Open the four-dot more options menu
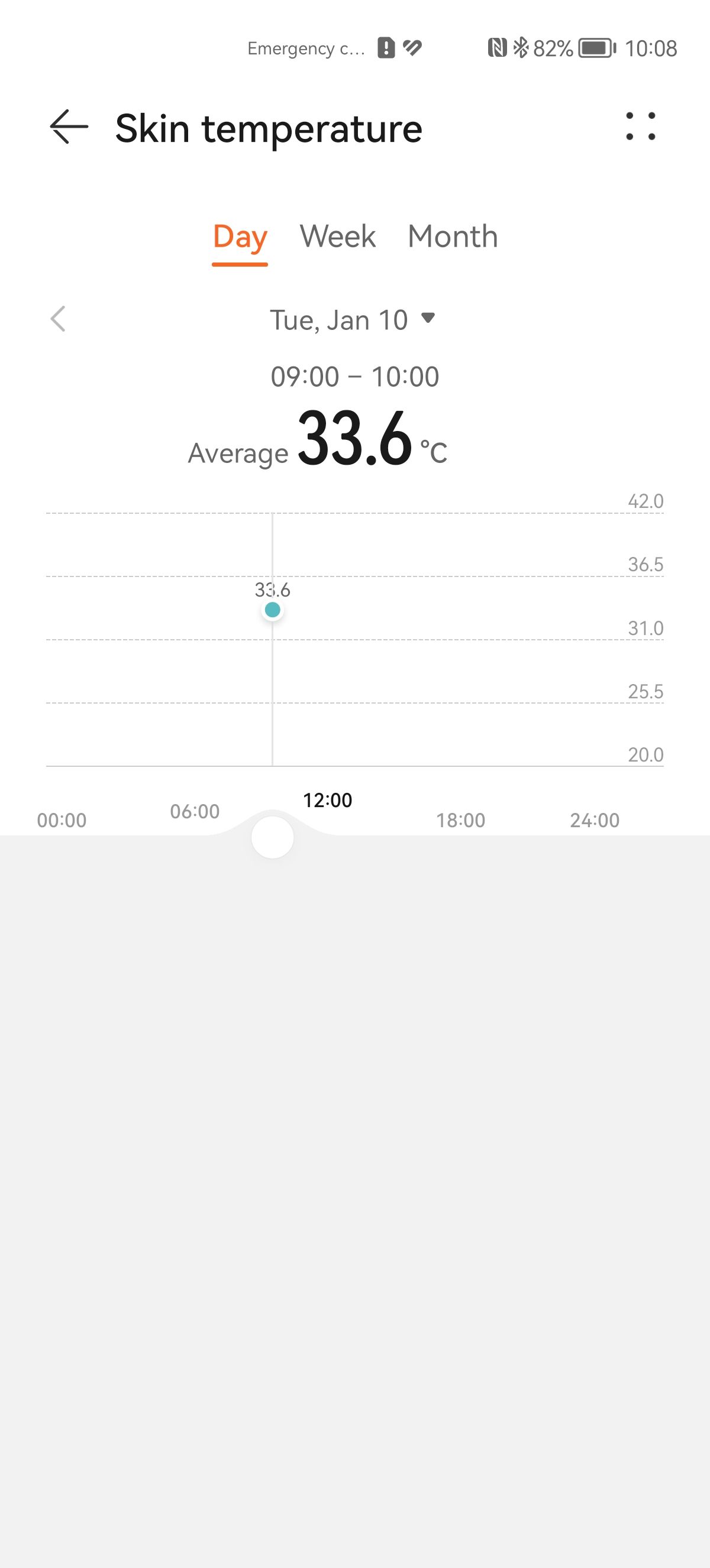Screen dimensions: 710x1568 tap(641, 127)
